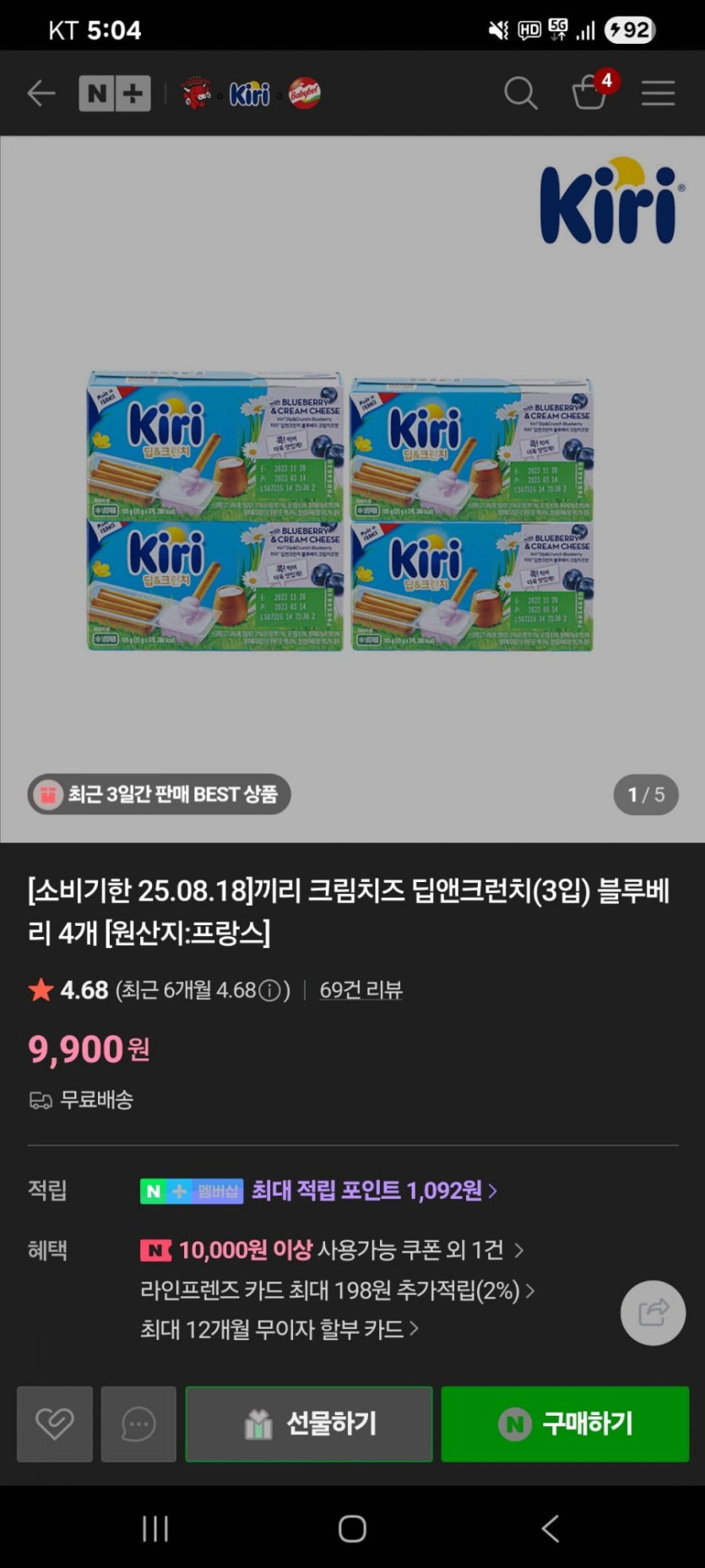Open the hamburger menu
This screenshot has height=1568, width=705.
tap(658, 93)
